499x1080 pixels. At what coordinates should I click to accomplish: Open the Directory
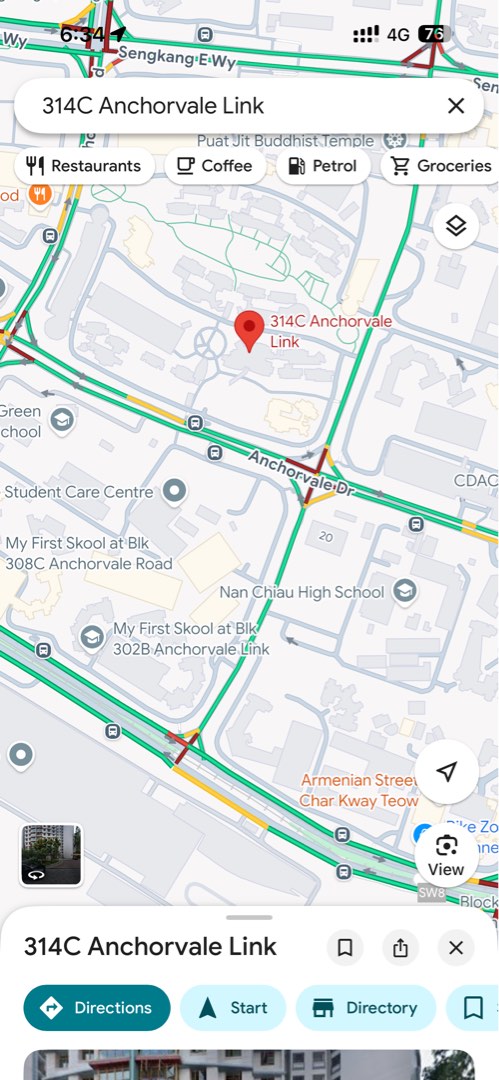click(x=366, y=1008)
